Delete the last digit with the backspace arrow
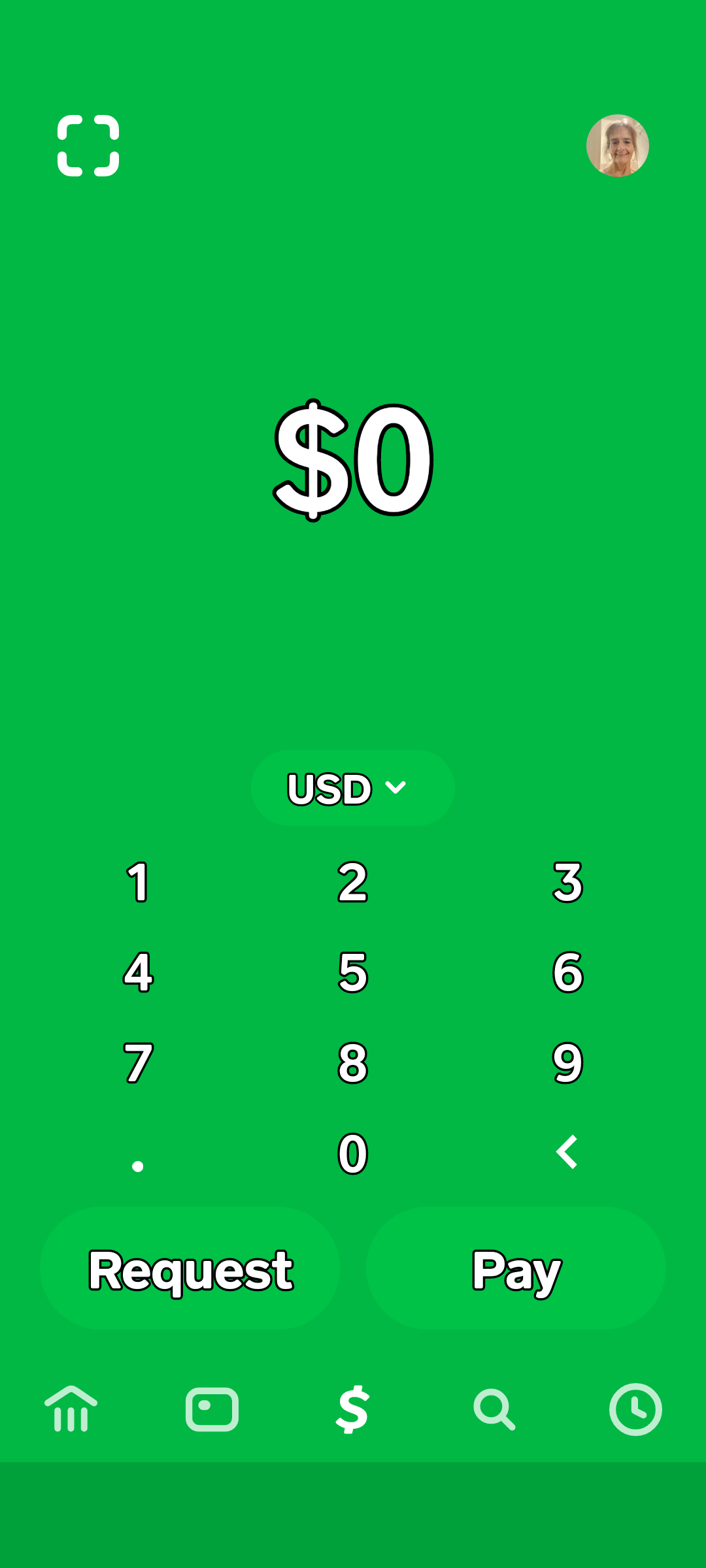 coord(567,1152)
